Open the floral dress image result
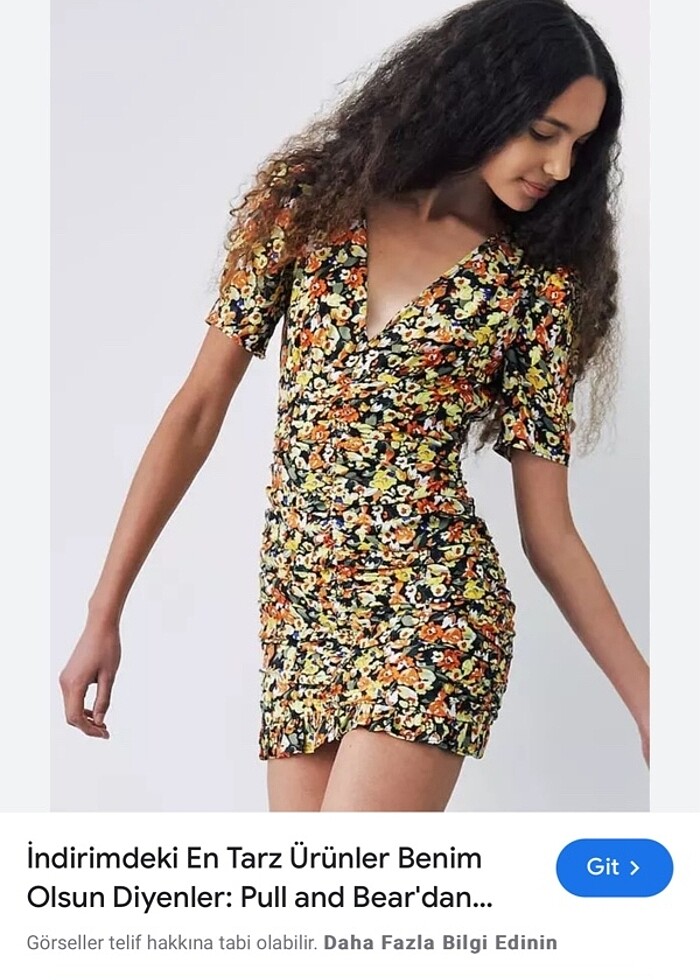This screenshot has height=980, width=700. pos(350,405)
